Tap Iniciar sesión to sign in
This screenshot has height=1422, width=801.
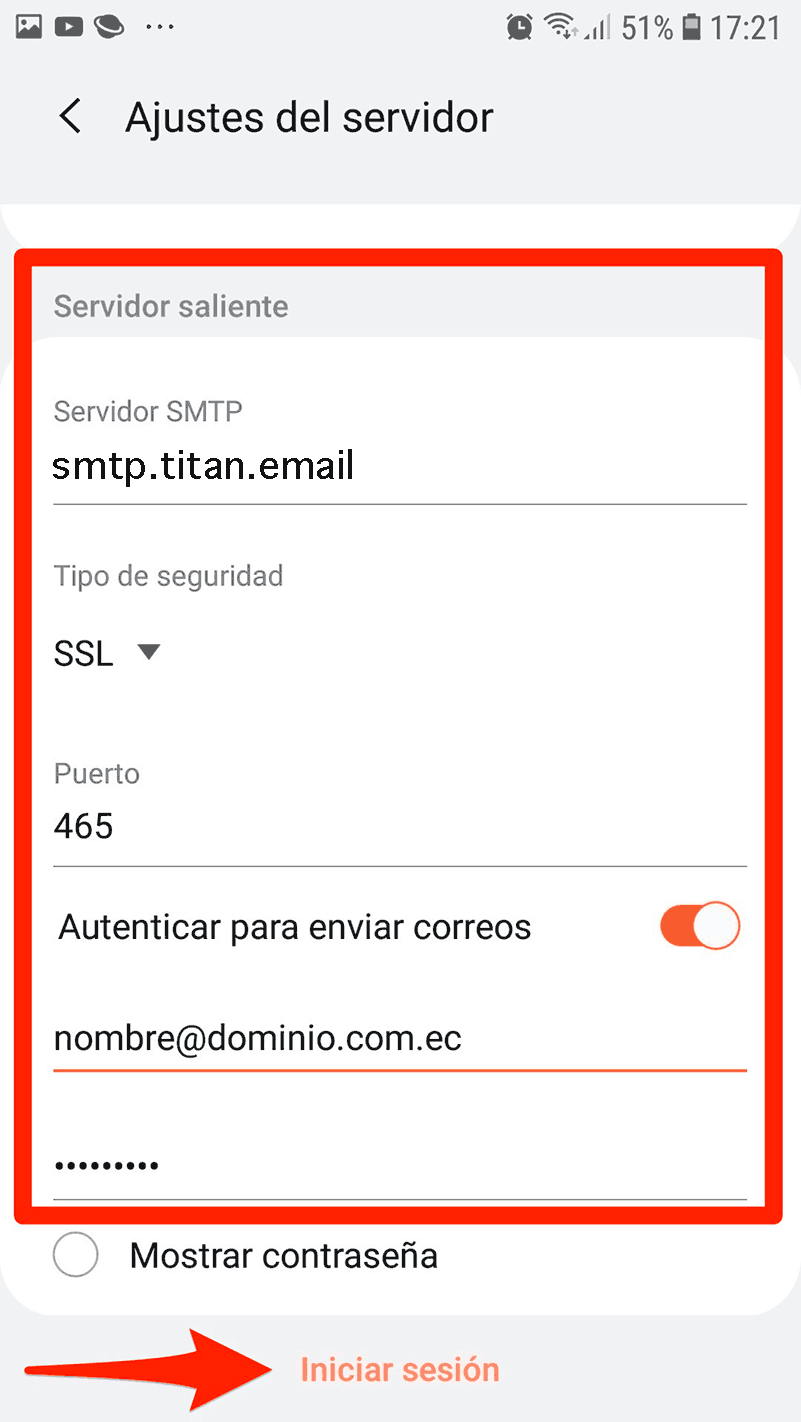[400, 1369]
